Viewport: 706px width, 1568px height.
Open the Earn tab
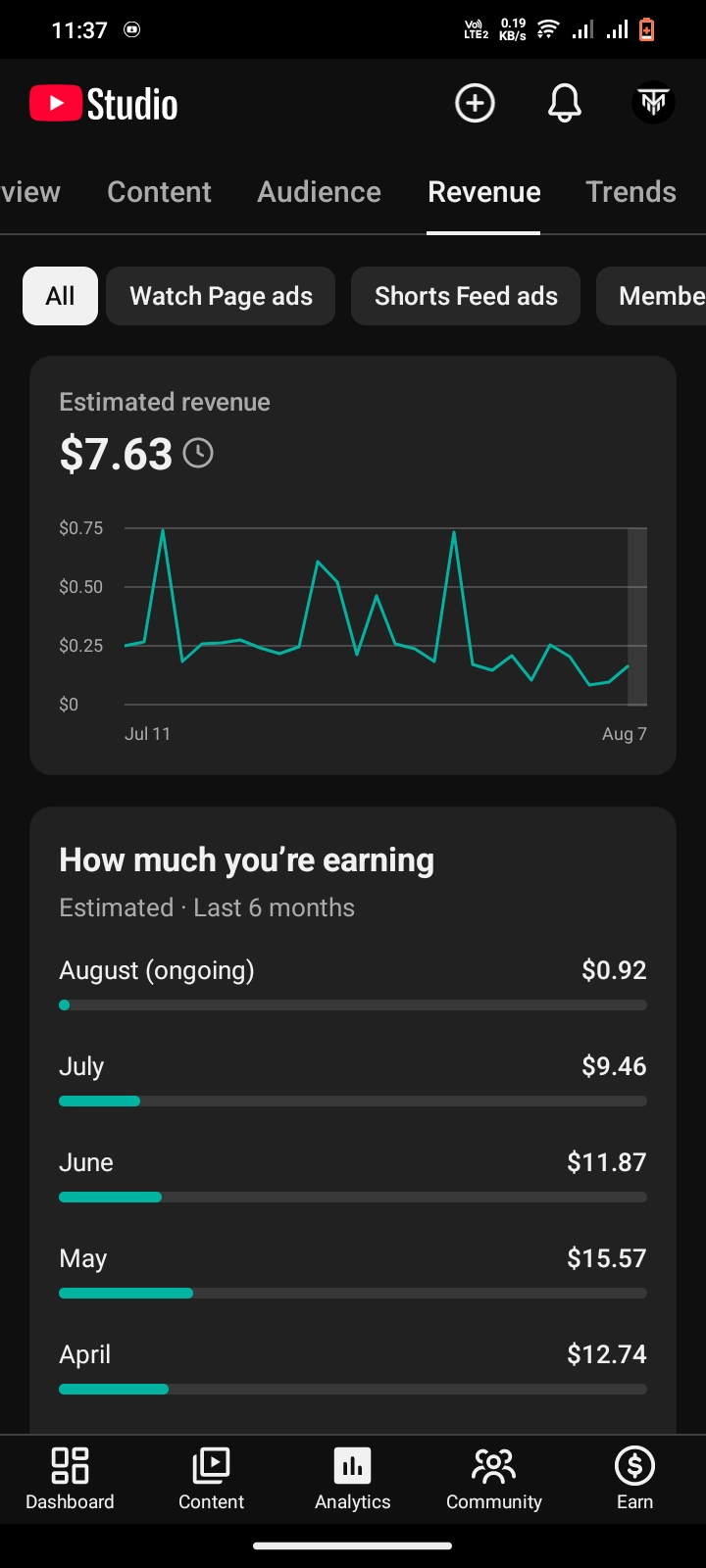click(x=634, y=1480)
